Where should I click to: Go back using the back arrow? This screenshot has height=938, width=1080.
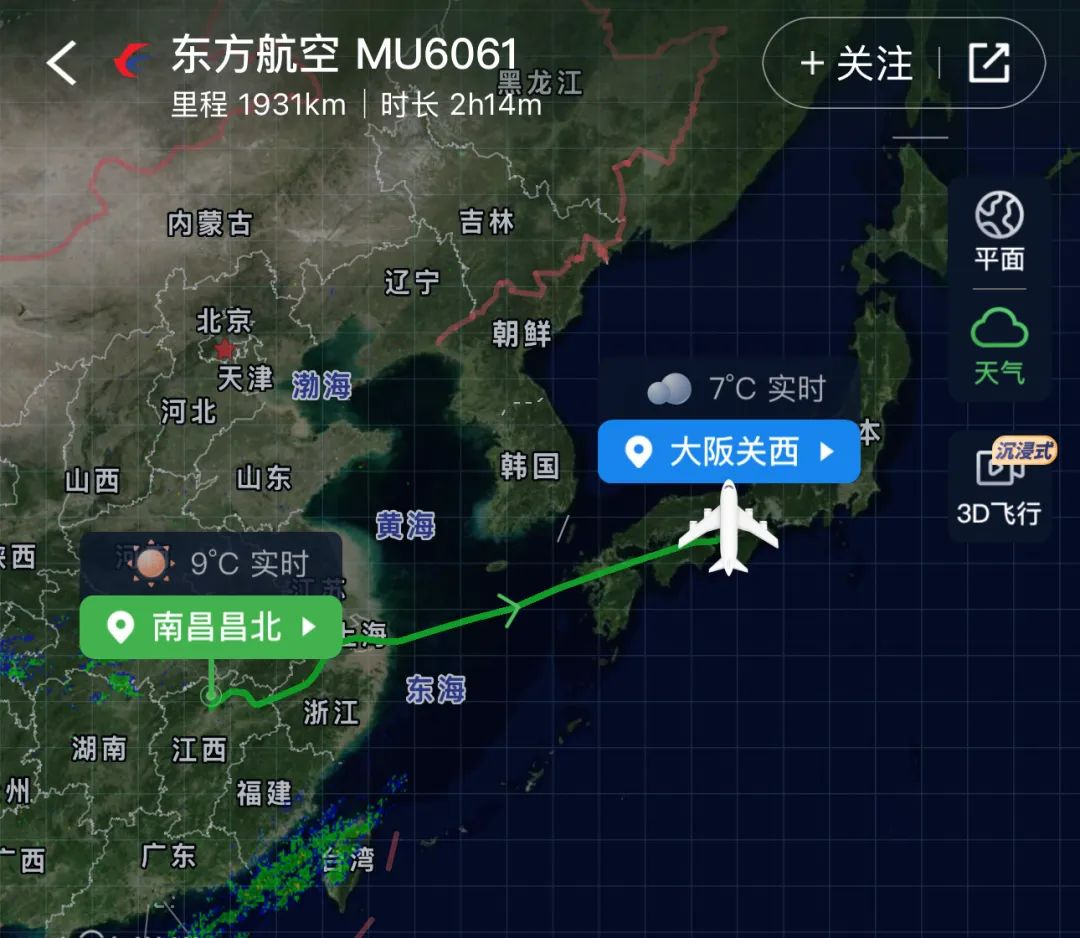[62, 63]
